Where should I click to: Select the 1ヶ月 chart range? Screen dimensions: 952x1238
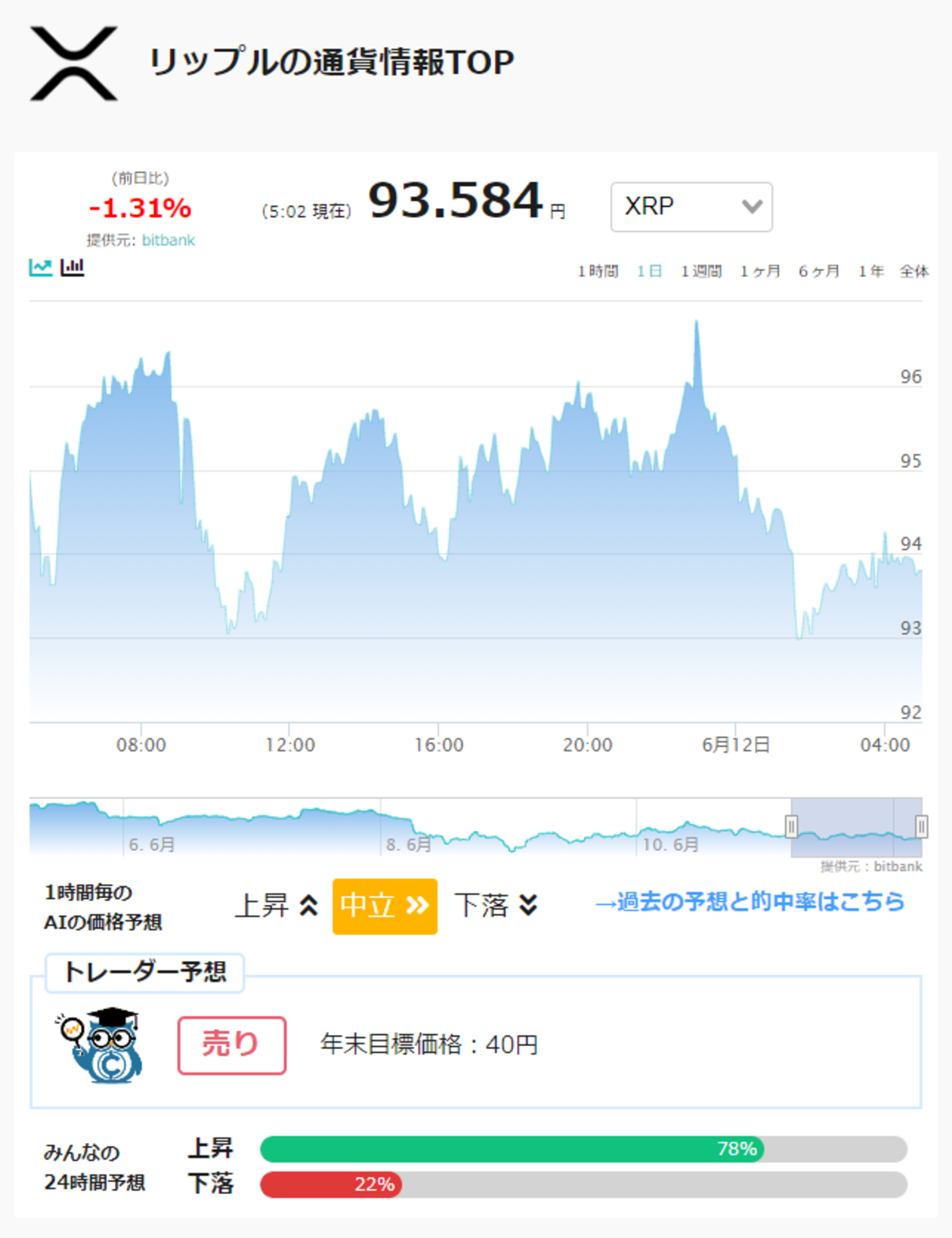point(760,272)
